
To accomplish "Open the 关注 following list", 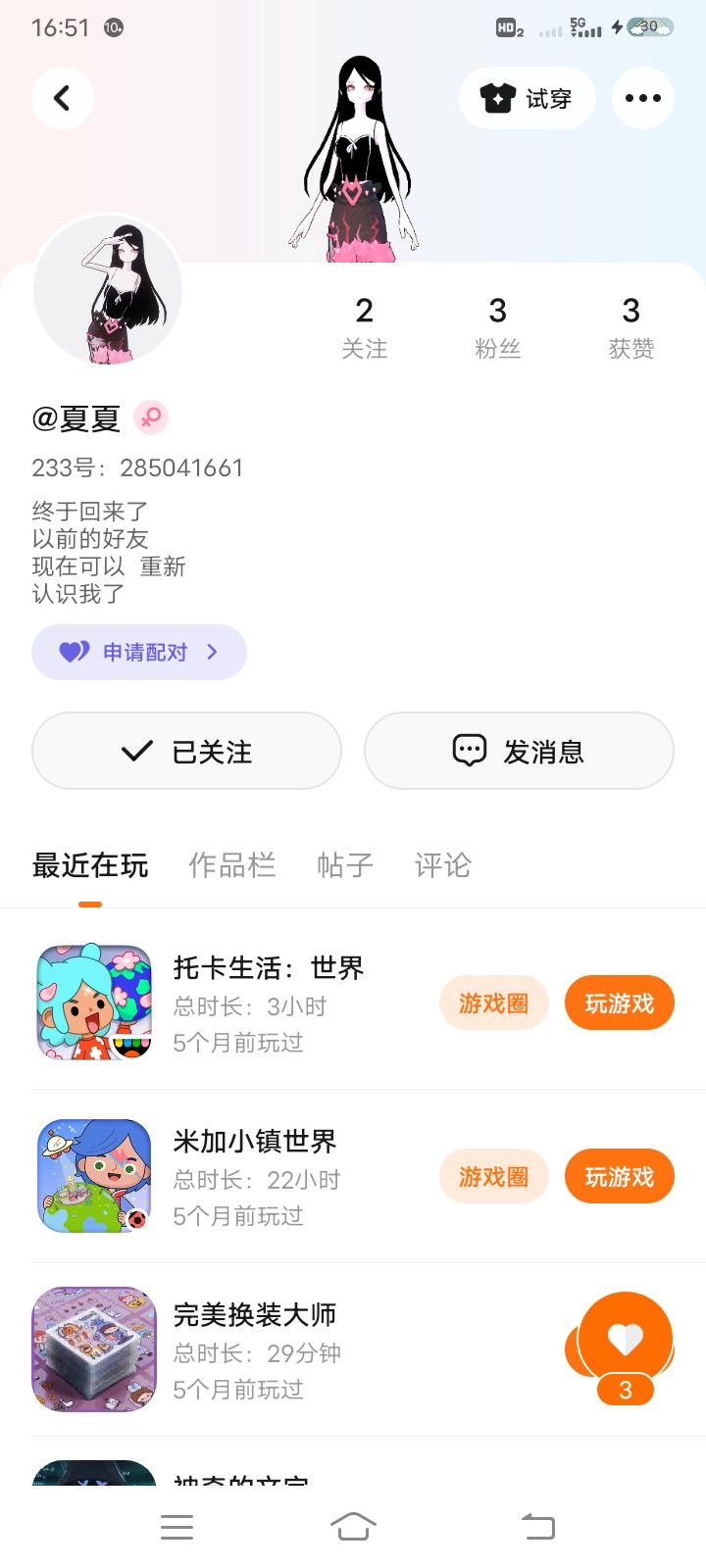I will pyautogui.click(x=364, y=328).
